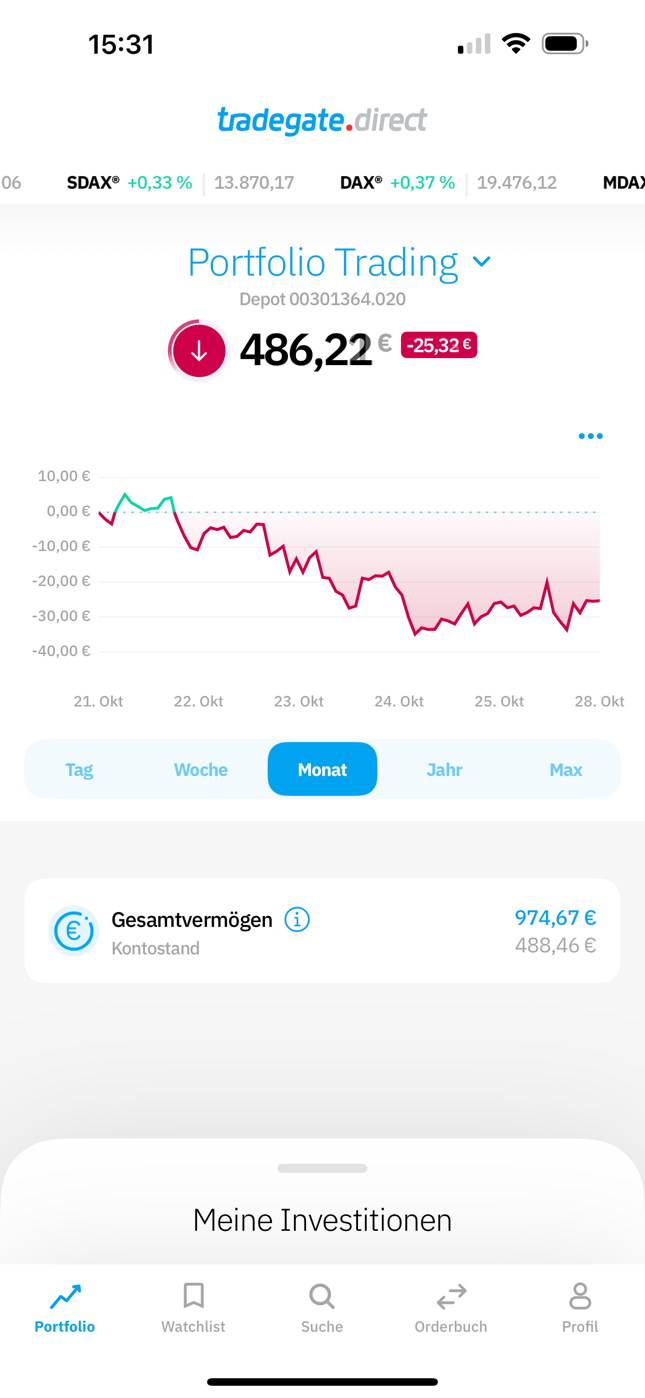Switch to the Max time range
645x1398 pixels.
pos(565,769)
